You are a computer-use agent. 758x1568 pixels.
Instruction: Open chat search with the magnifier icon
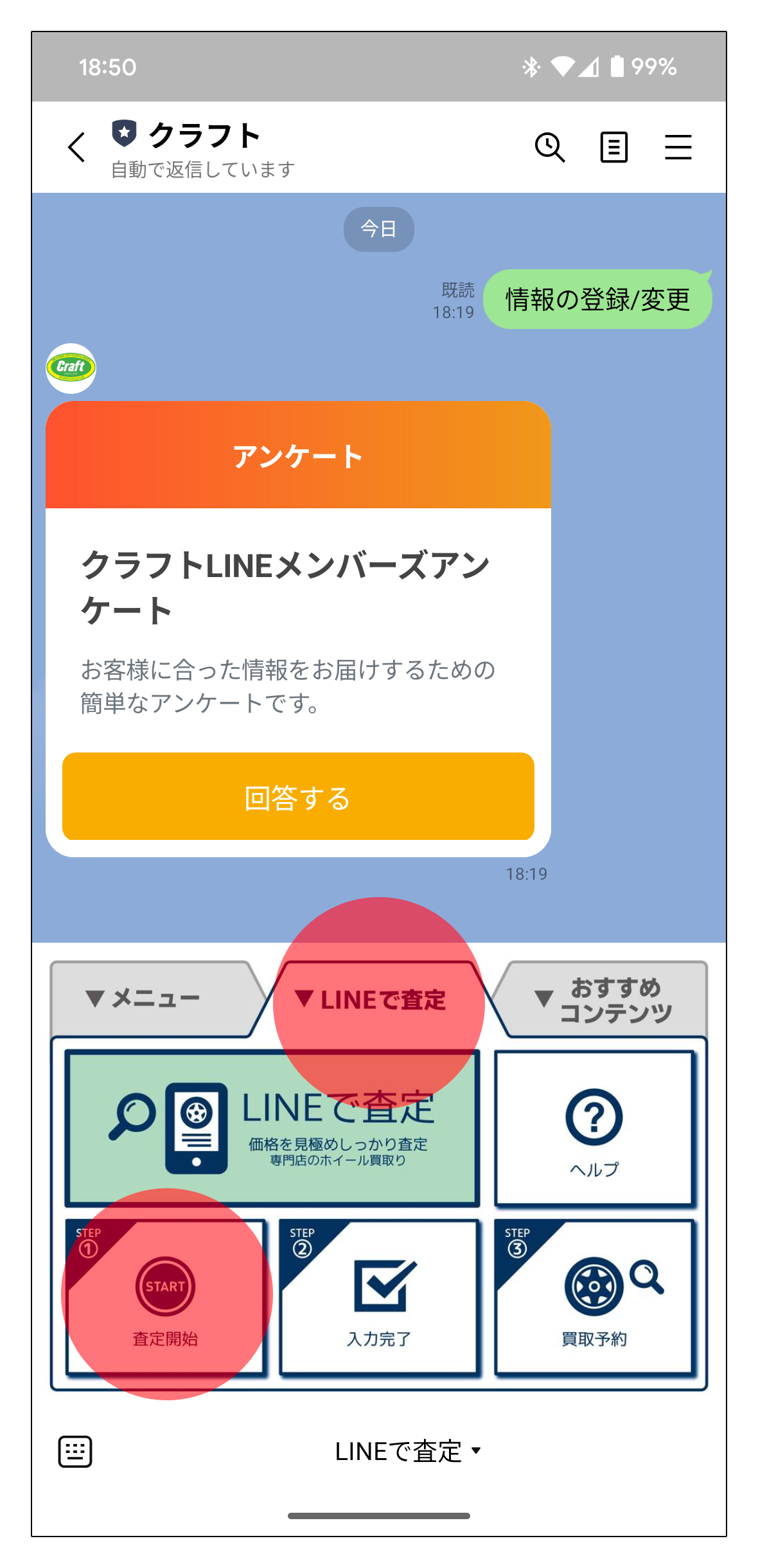click(550, 147)
